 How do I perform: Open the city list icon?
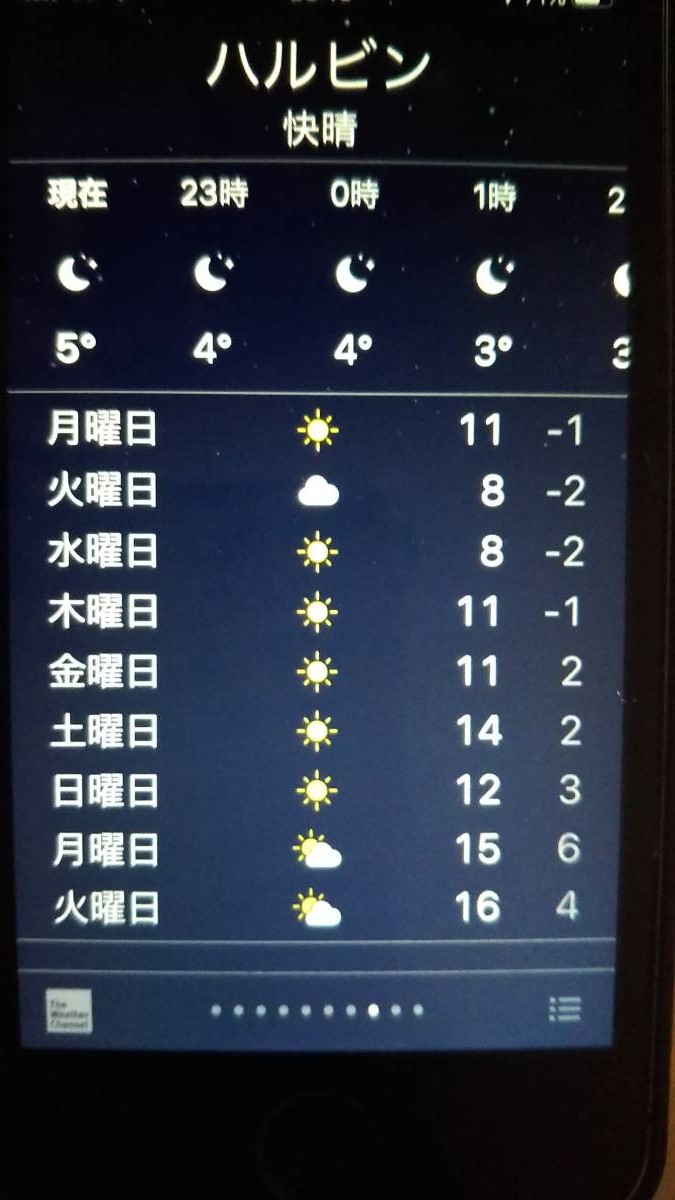click(x=566, y=1009)
